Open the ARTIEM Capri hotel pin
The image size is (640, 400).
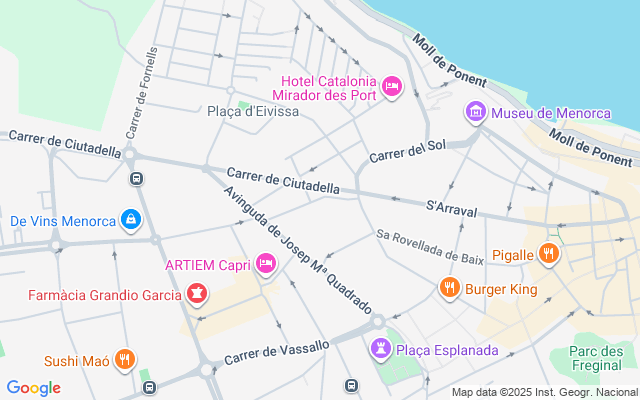[x=265, y=264]
